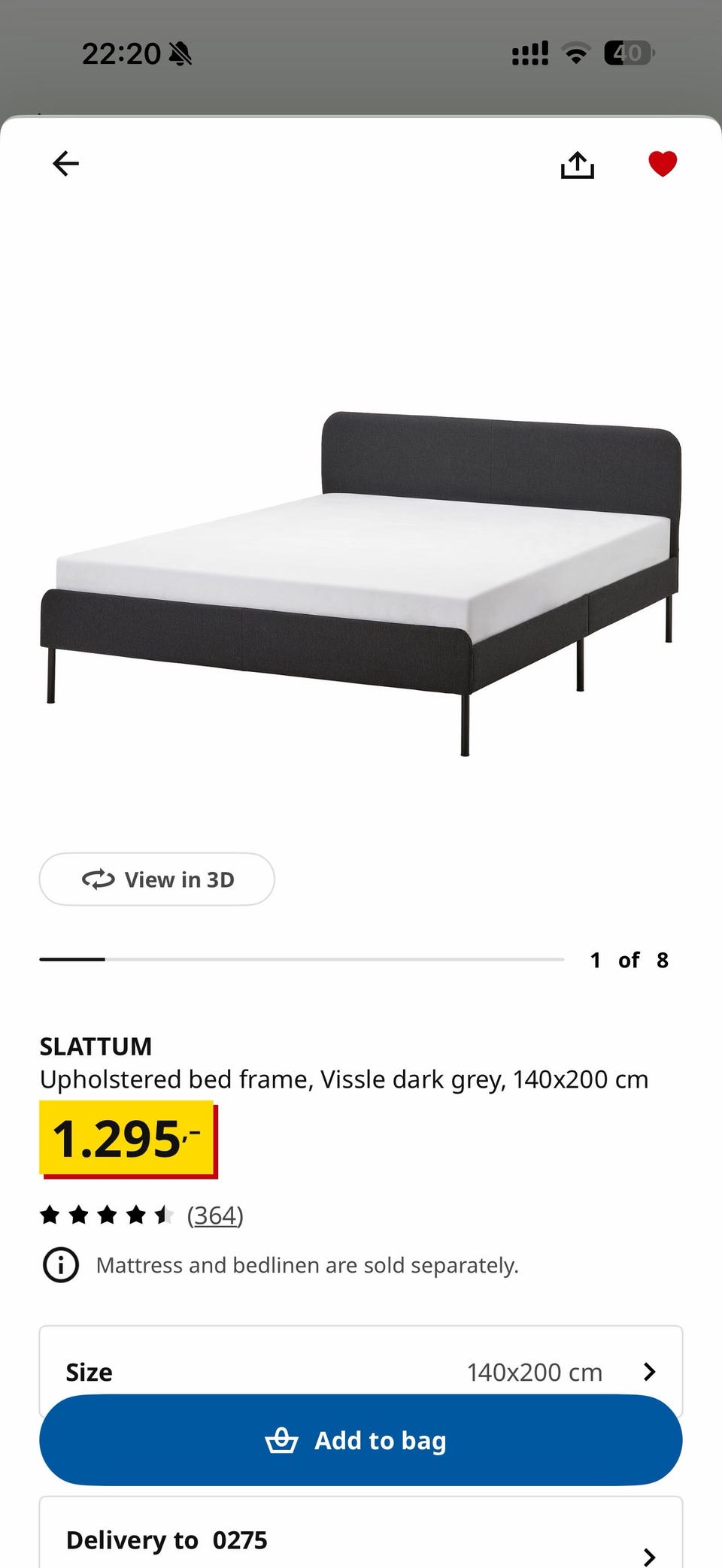
Task: Select the SLATTUM product title
Action: pyautogui.click(x=96, y=1046)
